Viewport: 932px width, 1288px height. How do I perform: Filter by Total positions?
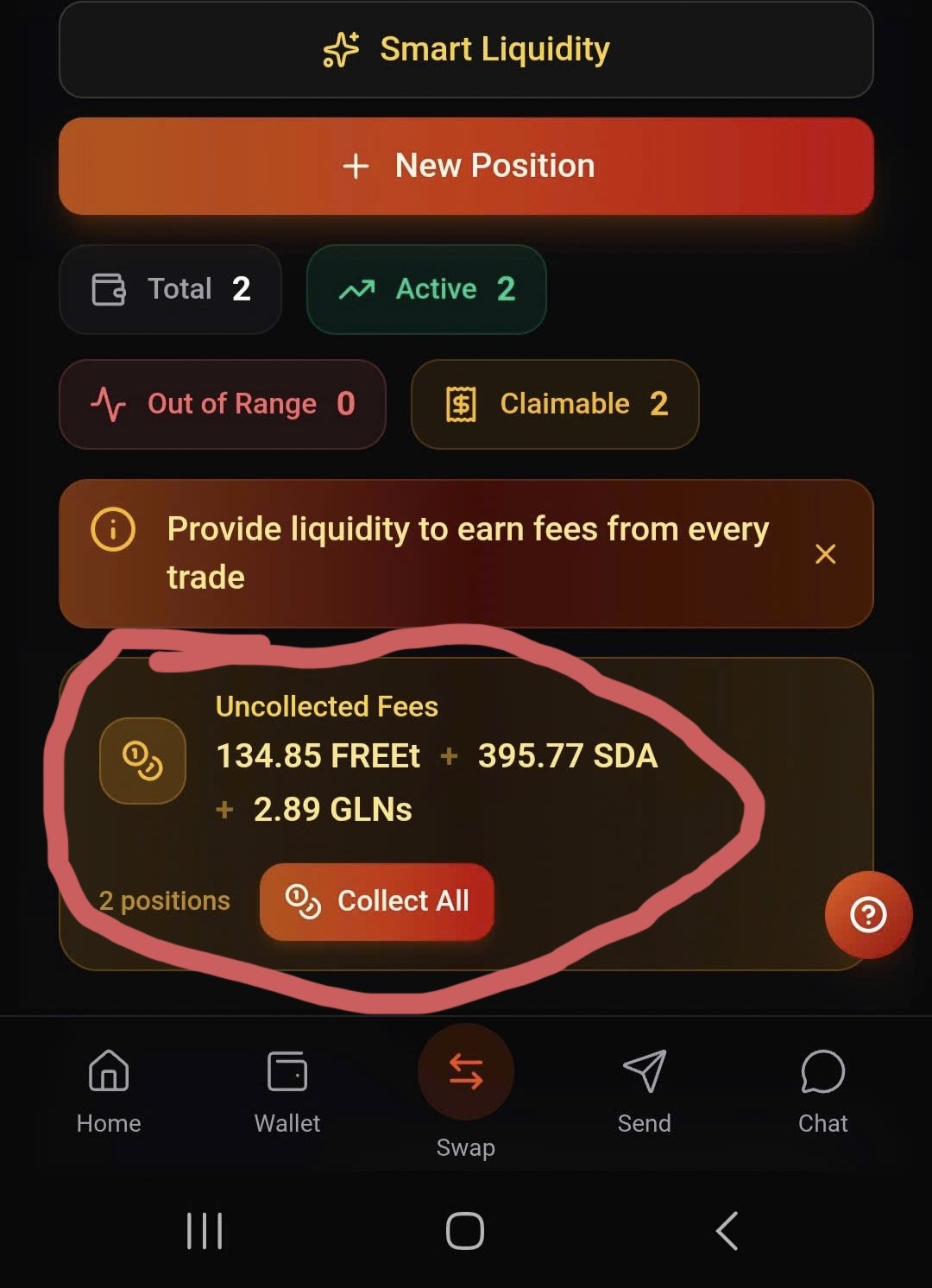click(x=170, y=289)
